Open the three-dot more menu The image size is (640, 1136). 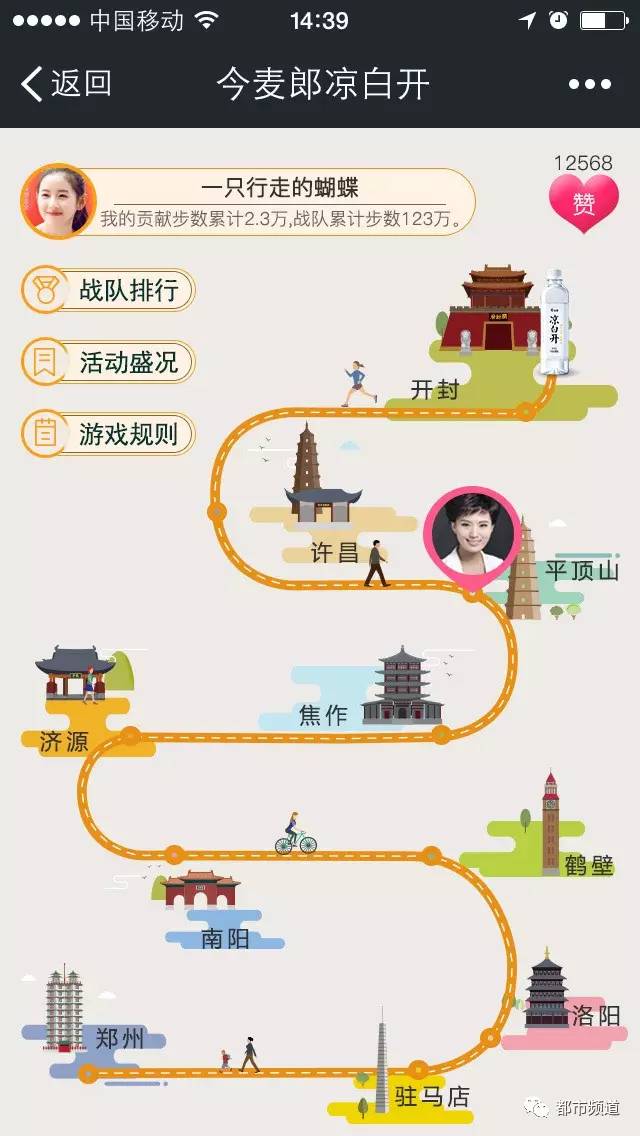pyautogui.click(x=589, y=85)
